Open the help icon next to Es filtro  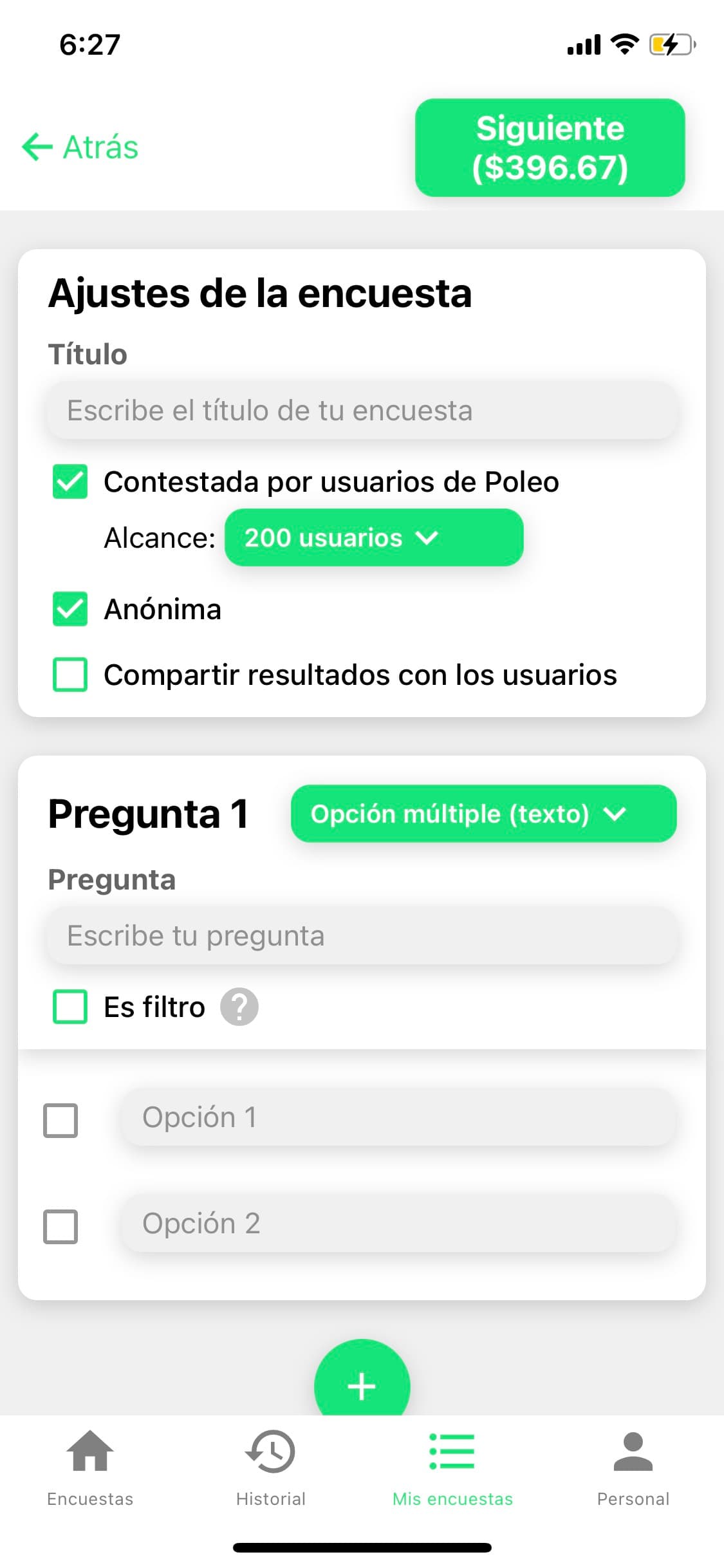point(239,1007)
